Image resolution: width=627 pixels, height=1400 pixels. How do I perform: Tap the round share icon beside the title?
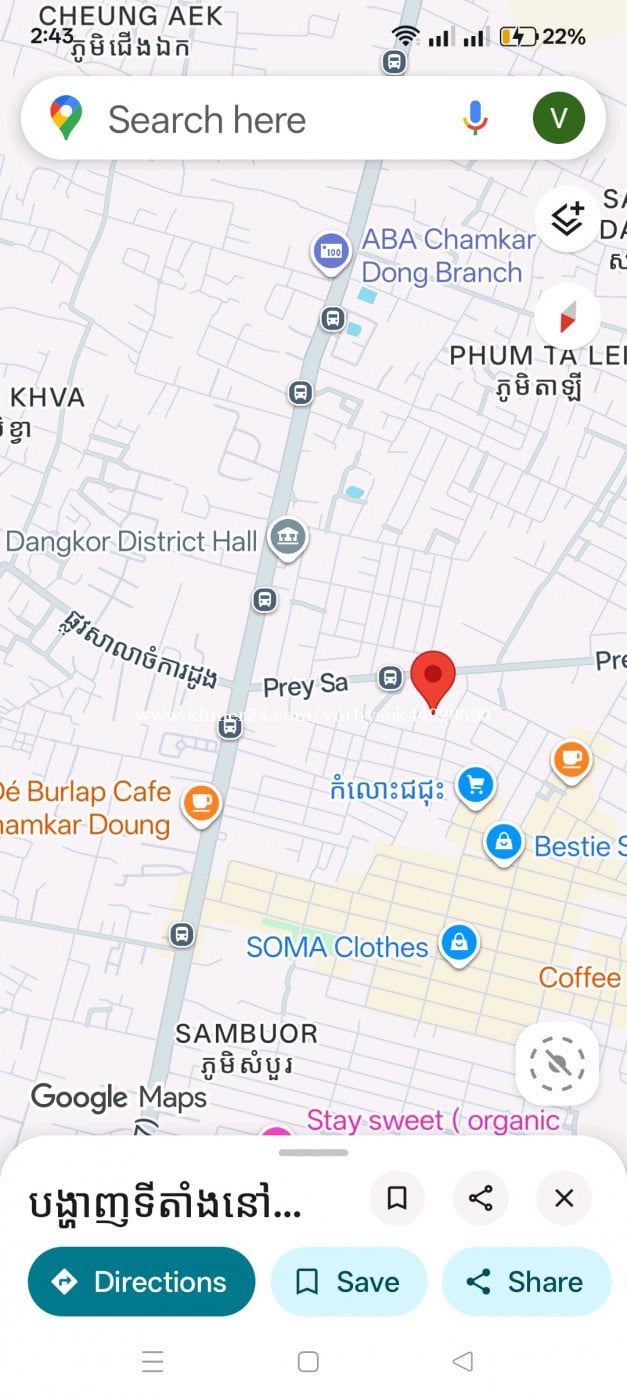pos(481,1198)
